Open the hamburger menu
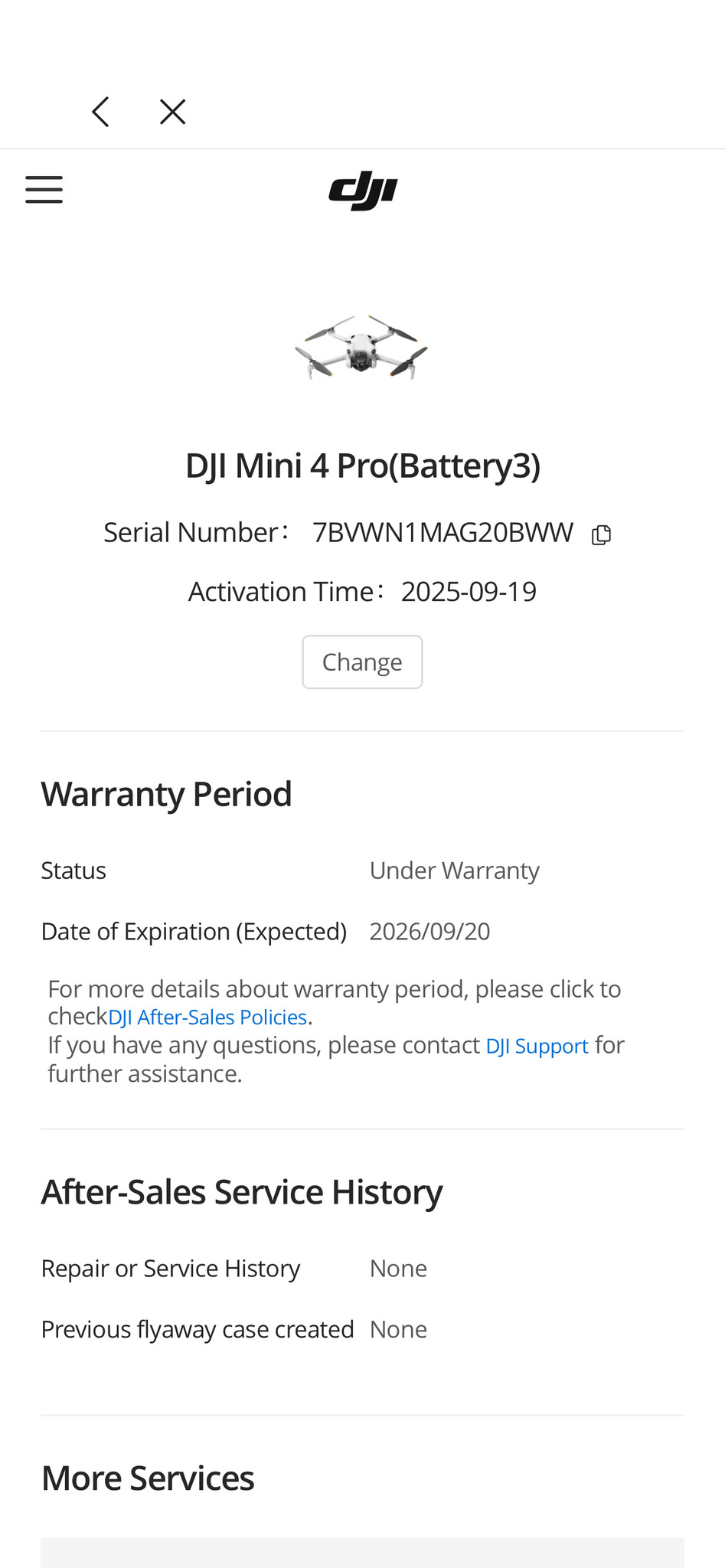This screenshot has width=725, height=1568. pos(44,189)
